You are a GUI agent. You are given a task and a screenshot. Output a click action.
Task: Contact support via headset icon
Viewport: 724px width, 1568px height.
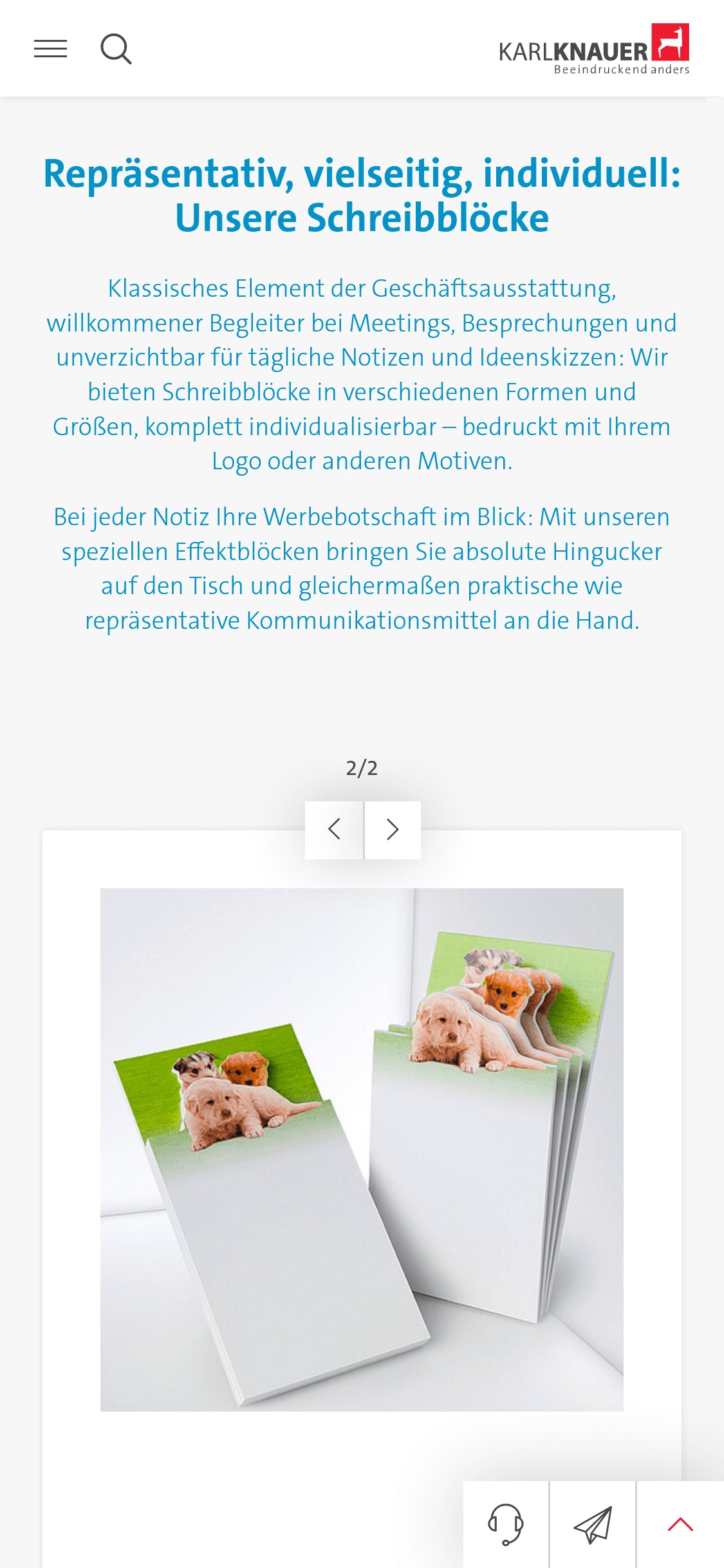[x=506, y=1524]
